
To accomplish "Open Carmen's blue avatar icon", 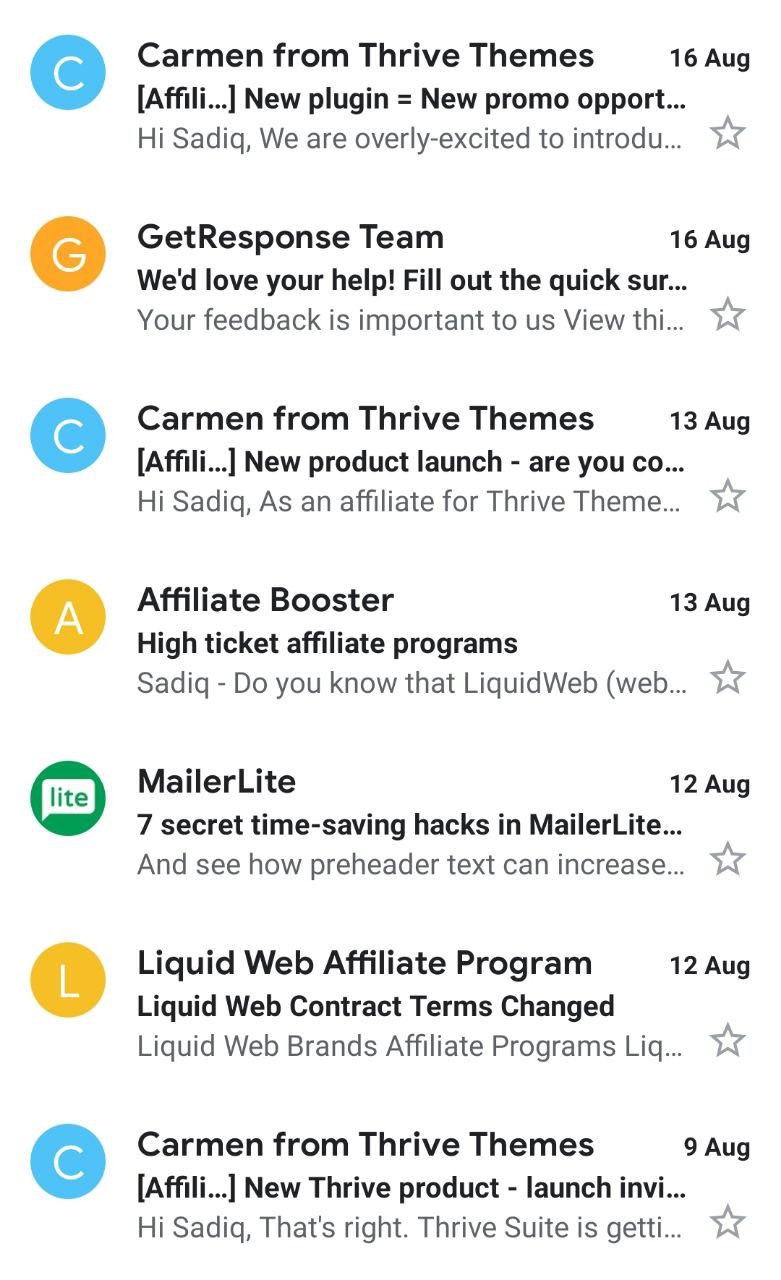I will (68, 71).
